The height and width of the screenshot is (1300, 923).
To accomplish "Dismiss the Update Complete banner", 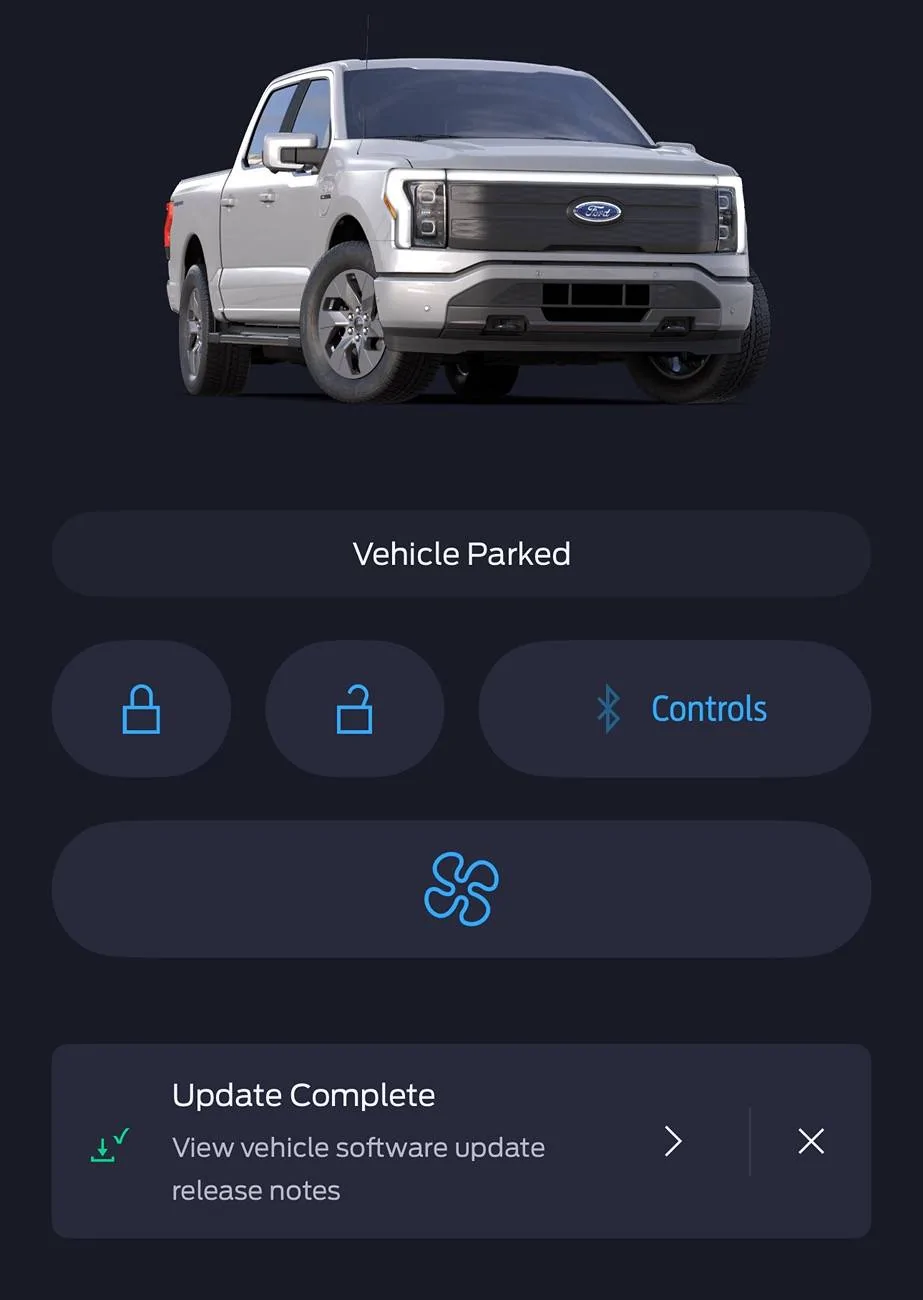I will click(x=811, y=1141).
